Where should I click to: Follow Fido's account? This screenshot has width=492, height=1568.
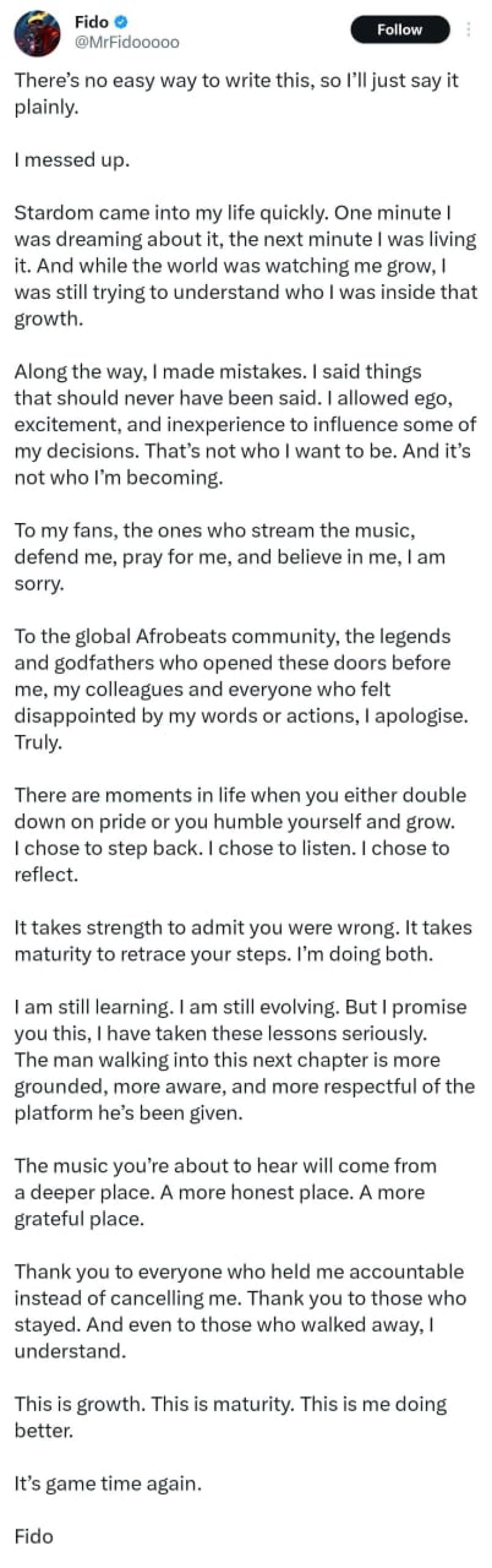click(x=400, y=29)
